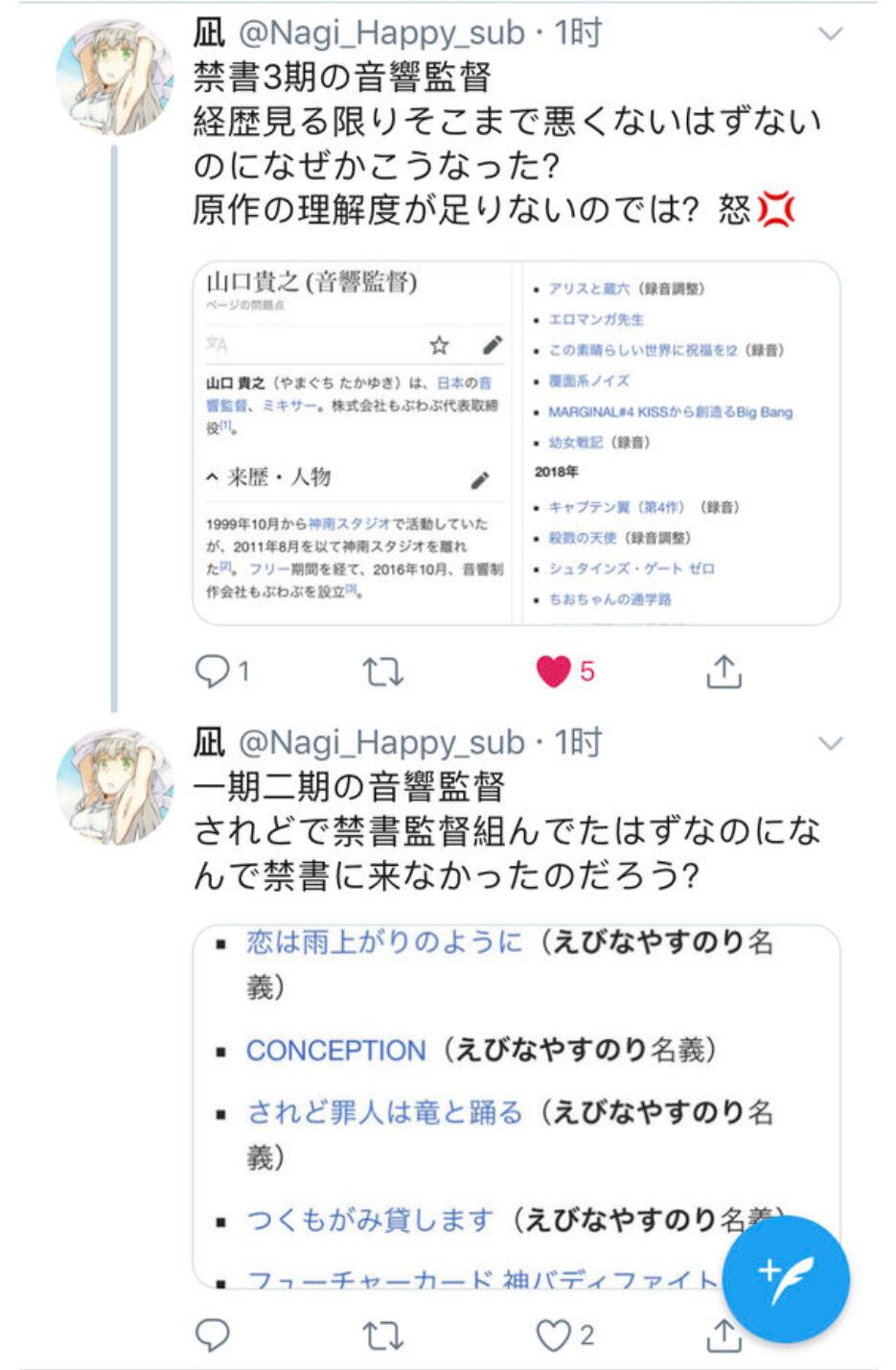Share the 禁書3期の音響監督 tweet
This screenshot has height=1370, width=896.
tap(724, 672)
